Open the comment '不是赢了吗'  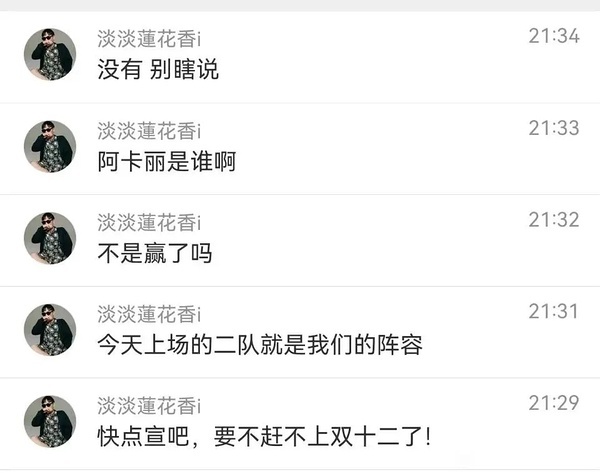coord(154,253)
